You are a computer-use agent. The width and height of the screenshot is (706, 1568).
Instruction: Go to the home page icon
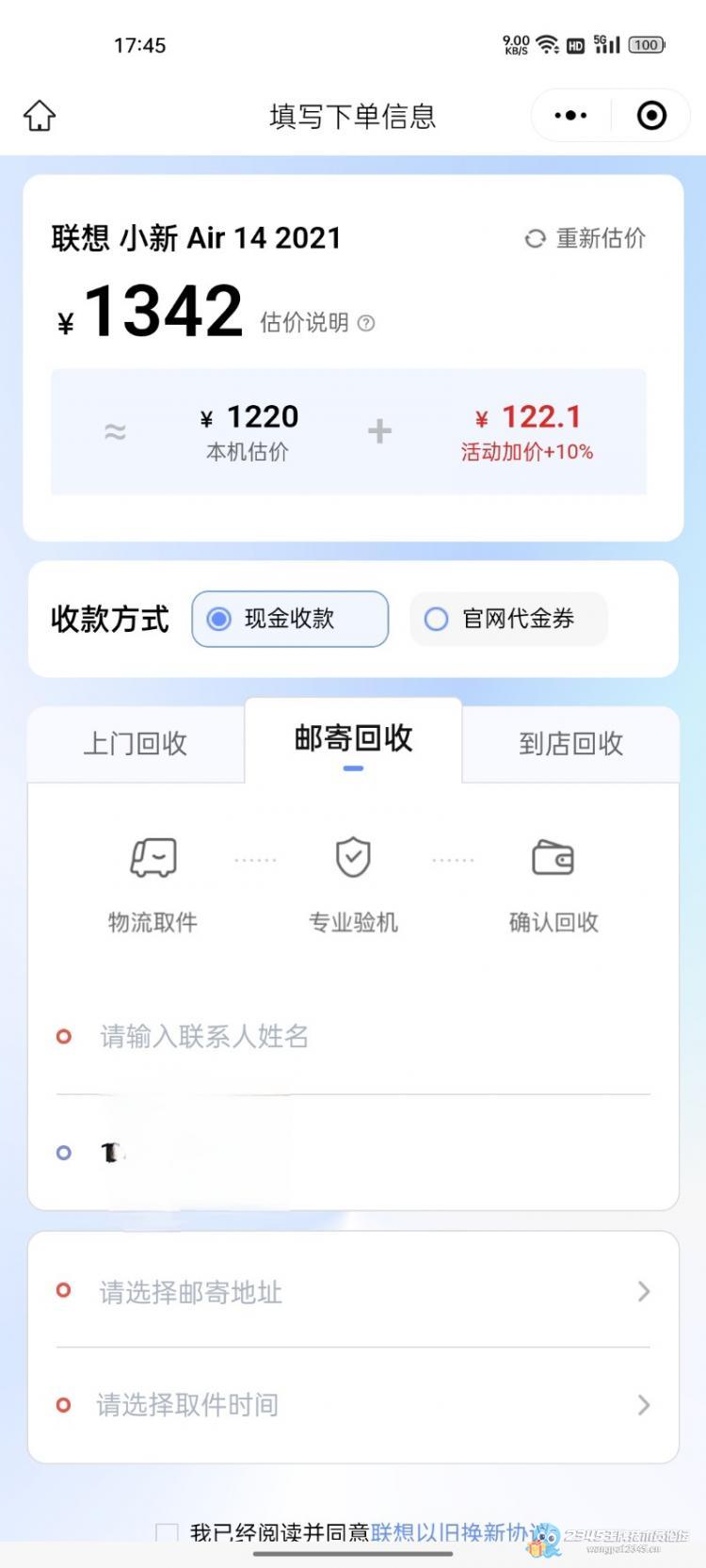(x=40, y=116)
